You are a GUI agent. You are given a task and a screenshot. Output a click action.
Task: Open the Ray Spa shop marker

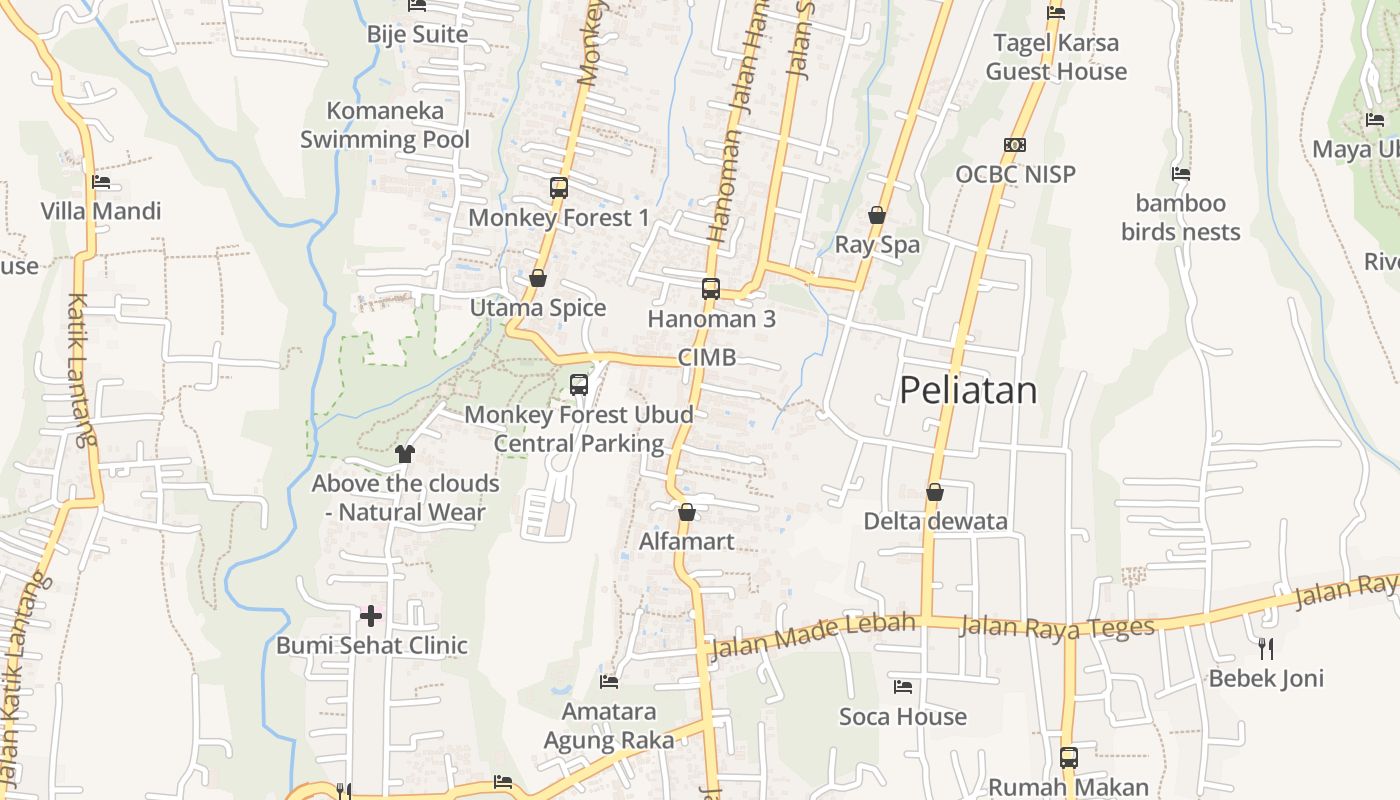[x=877, y=215]
